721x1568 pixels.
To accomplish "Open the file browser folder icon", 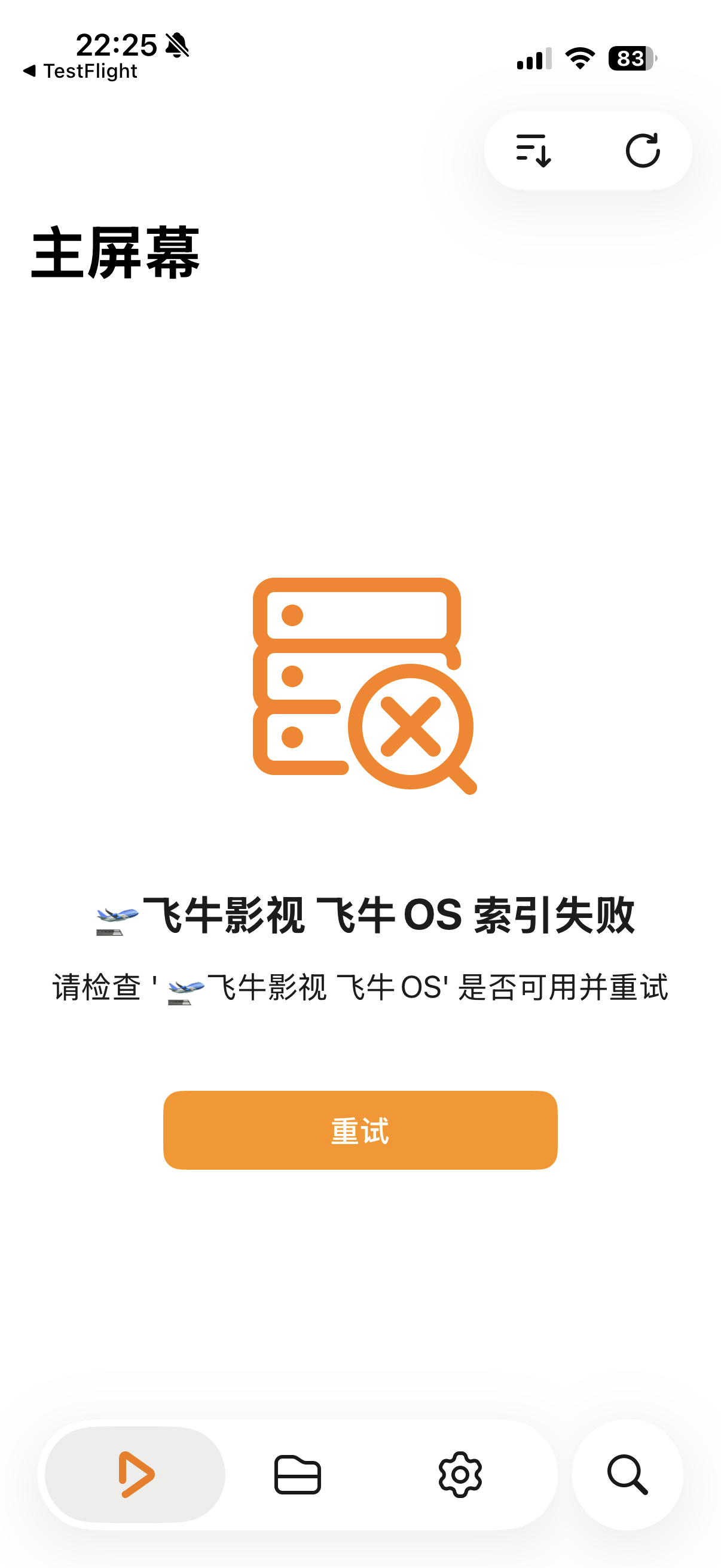I will tap(297, 1474).
